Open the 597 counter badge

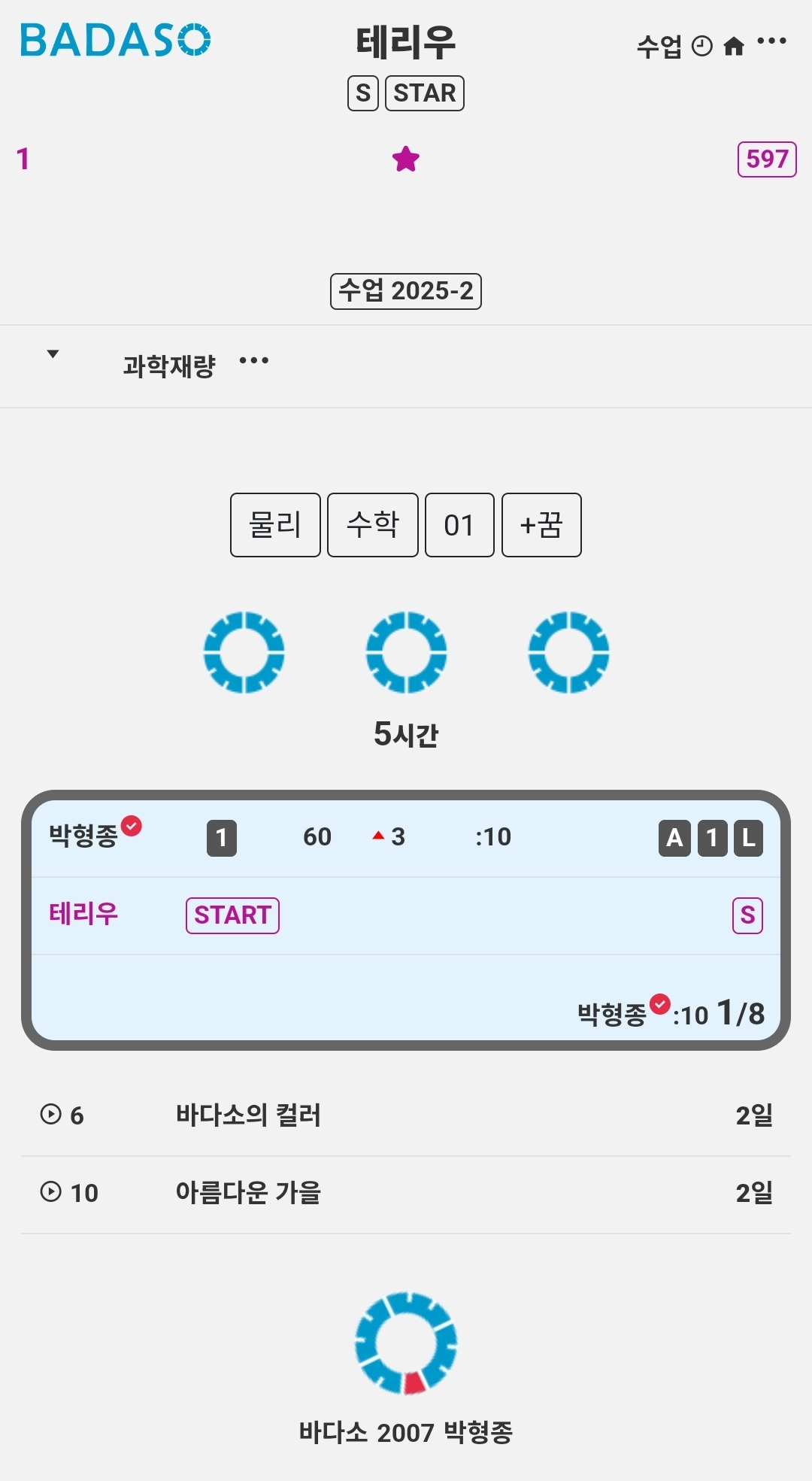(x=766, y=159)
